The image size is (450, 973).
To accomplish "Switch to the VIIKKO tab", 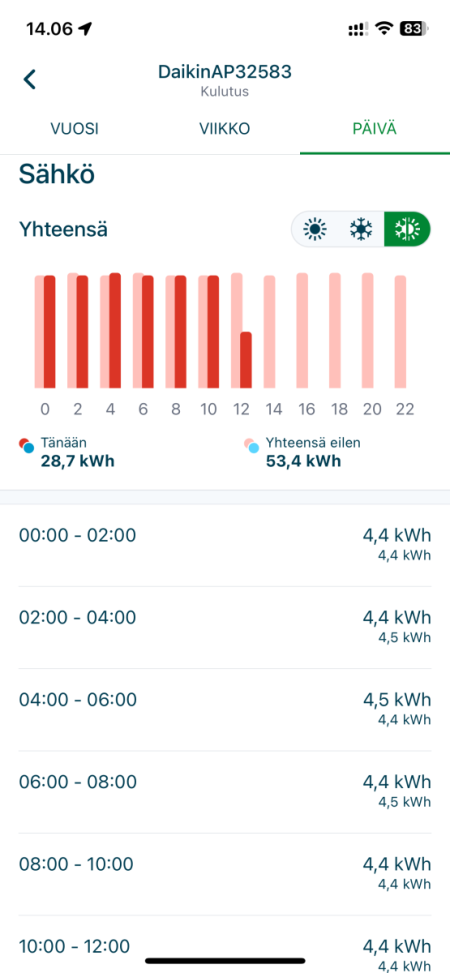I will click(x=225, y=129).
